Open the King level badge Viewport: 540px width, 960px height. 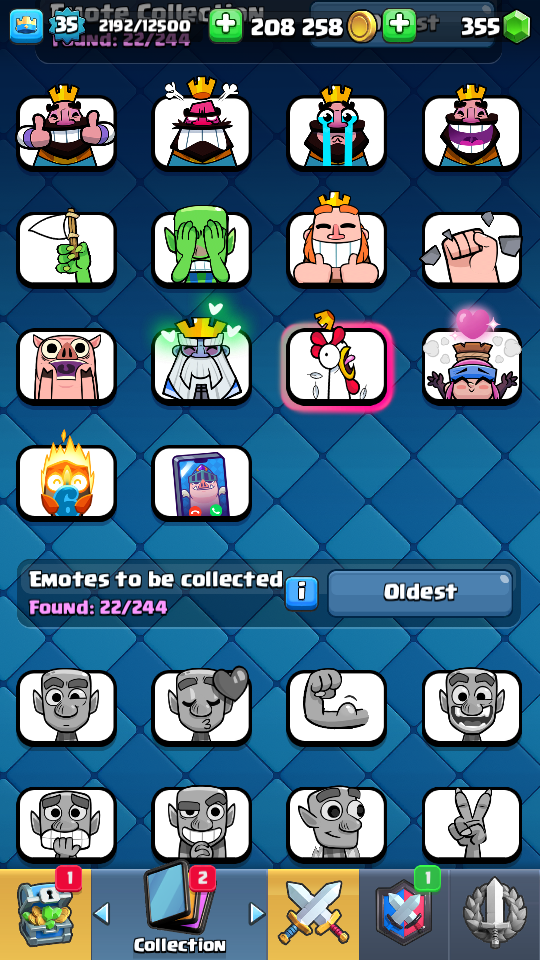[67, 26]
